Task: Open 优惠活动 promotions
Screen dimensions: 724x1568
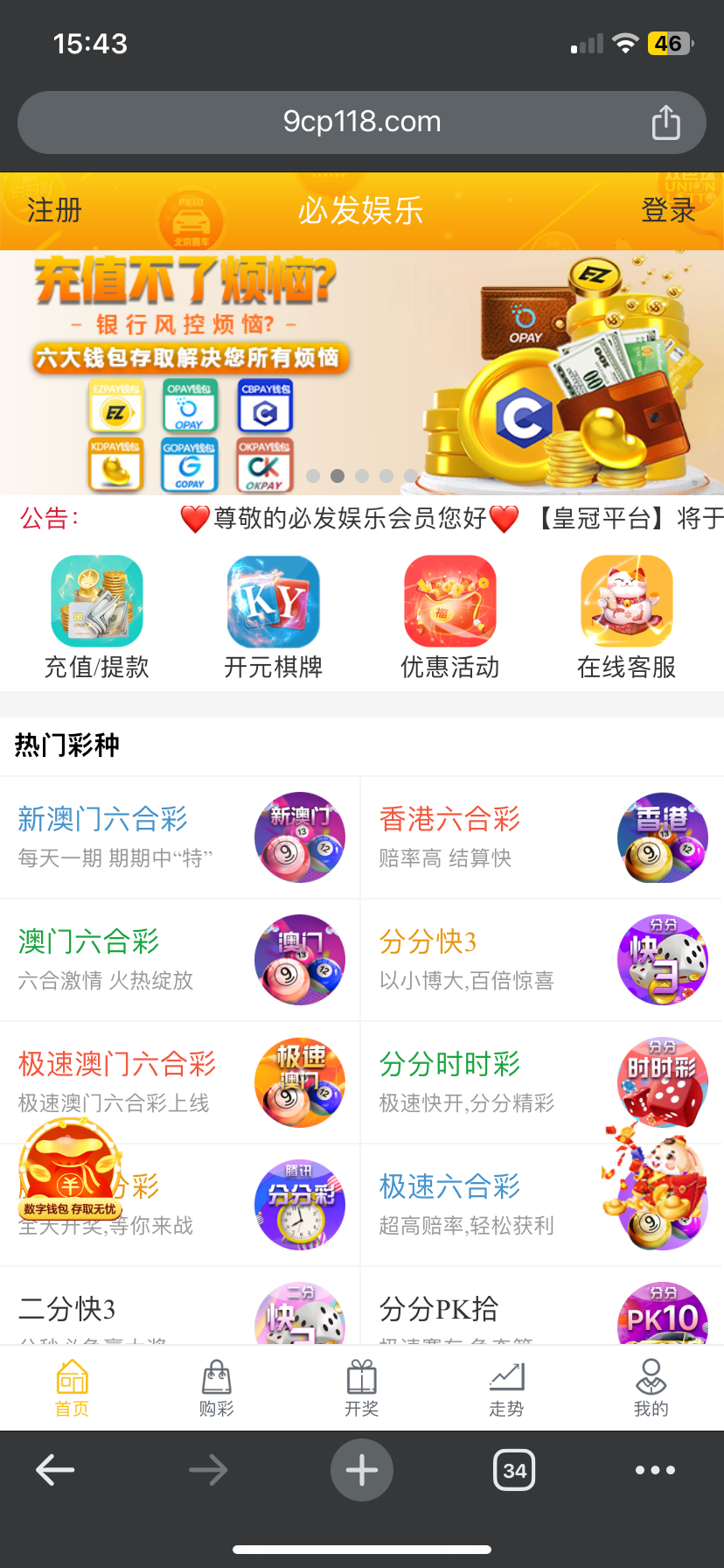Action: 450,619
